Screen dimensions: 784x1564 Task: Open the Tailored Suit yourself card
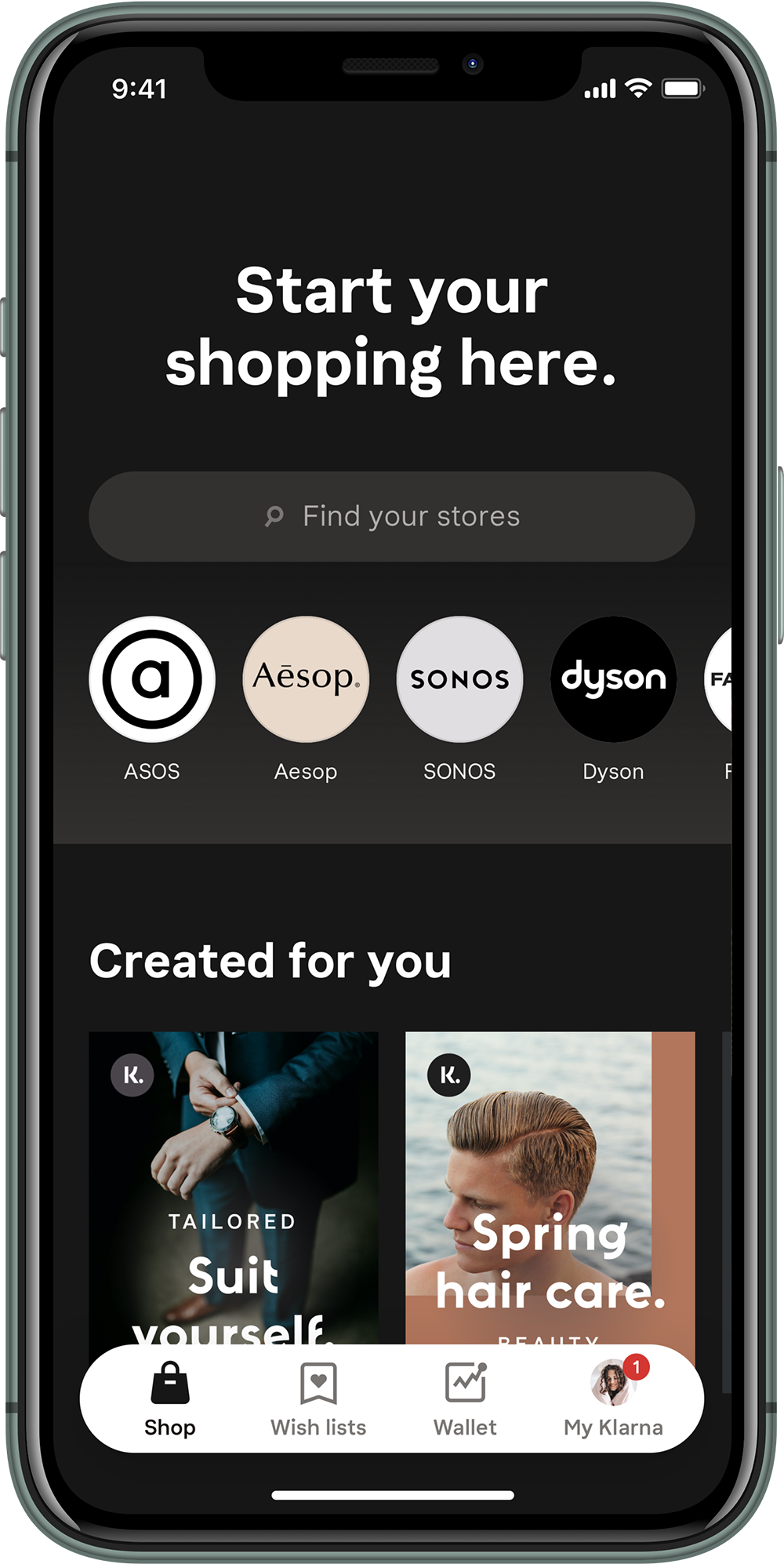click(234, 1184)
